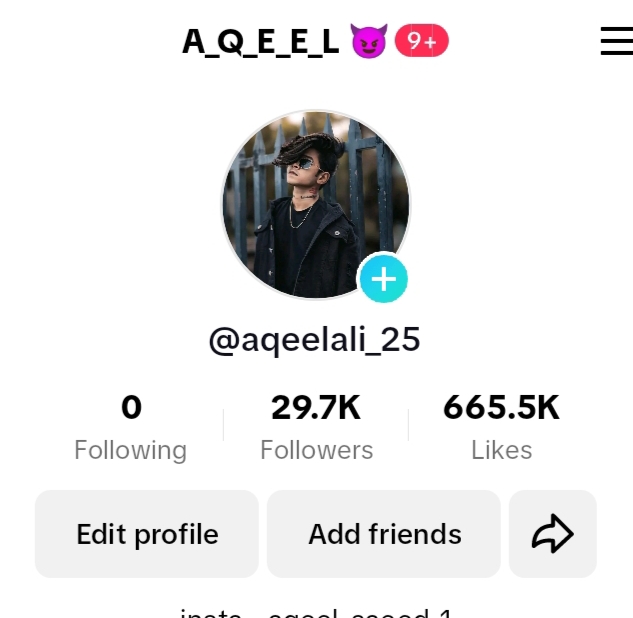This screenshot has height=618, width=633.
Task: Tap the blue plus on profile photo
Action: pyautogui.click(x=383, y=278)
